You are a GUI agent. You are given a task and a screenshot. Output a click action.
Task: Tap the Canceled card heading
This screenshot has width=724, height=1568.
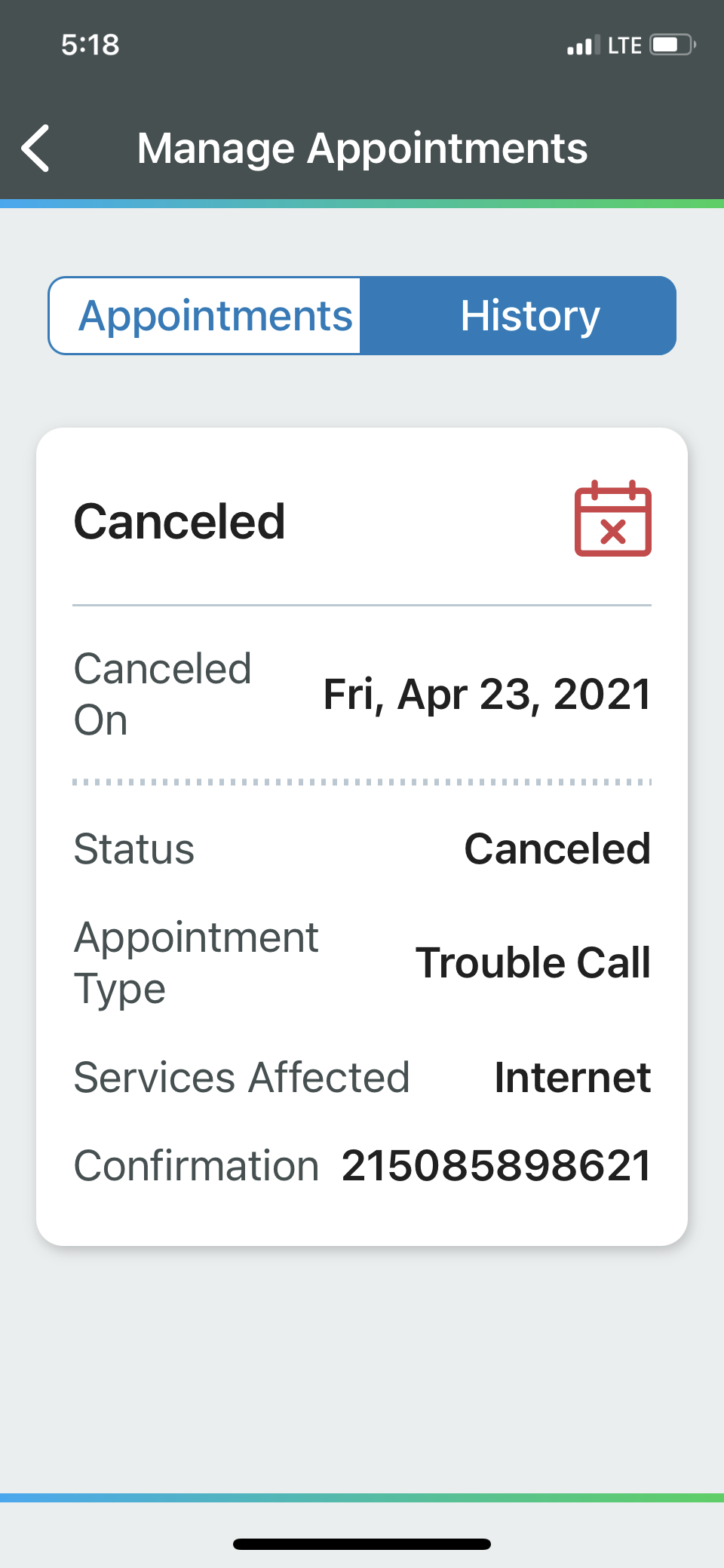click(x=179, y=520)
